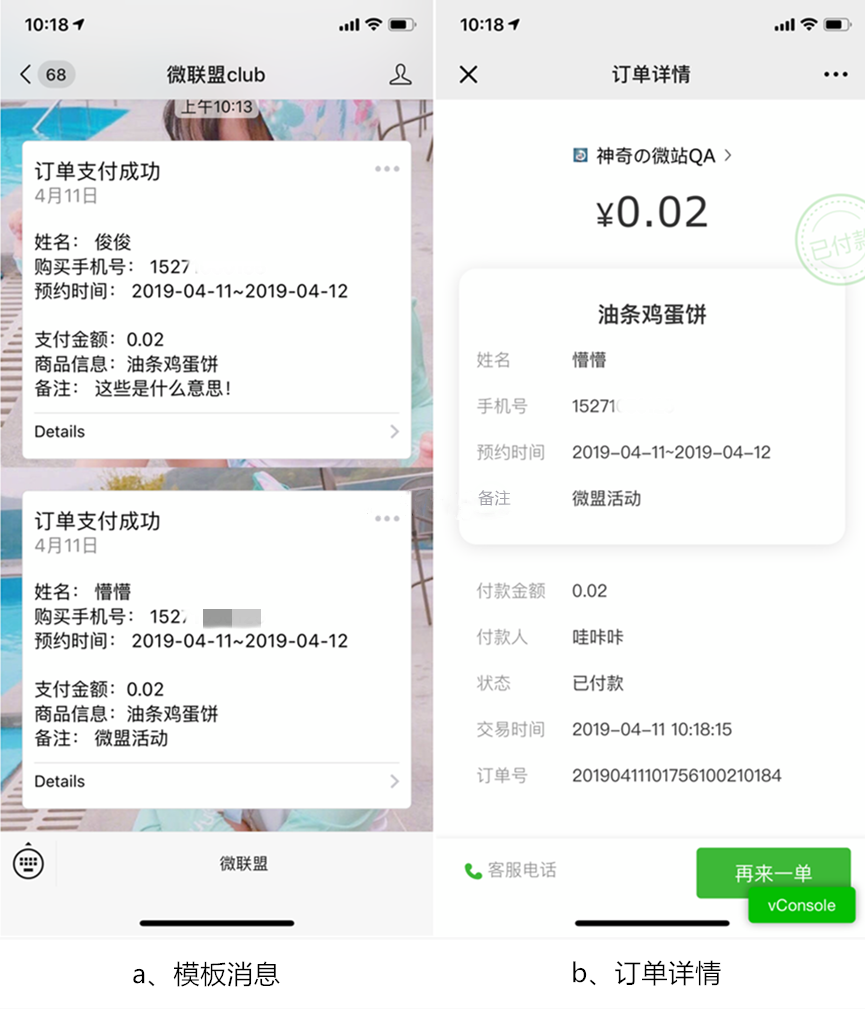The image size is (865, 1009).
Task: Open the more options on 俊俊's message card
Action: 387,169
